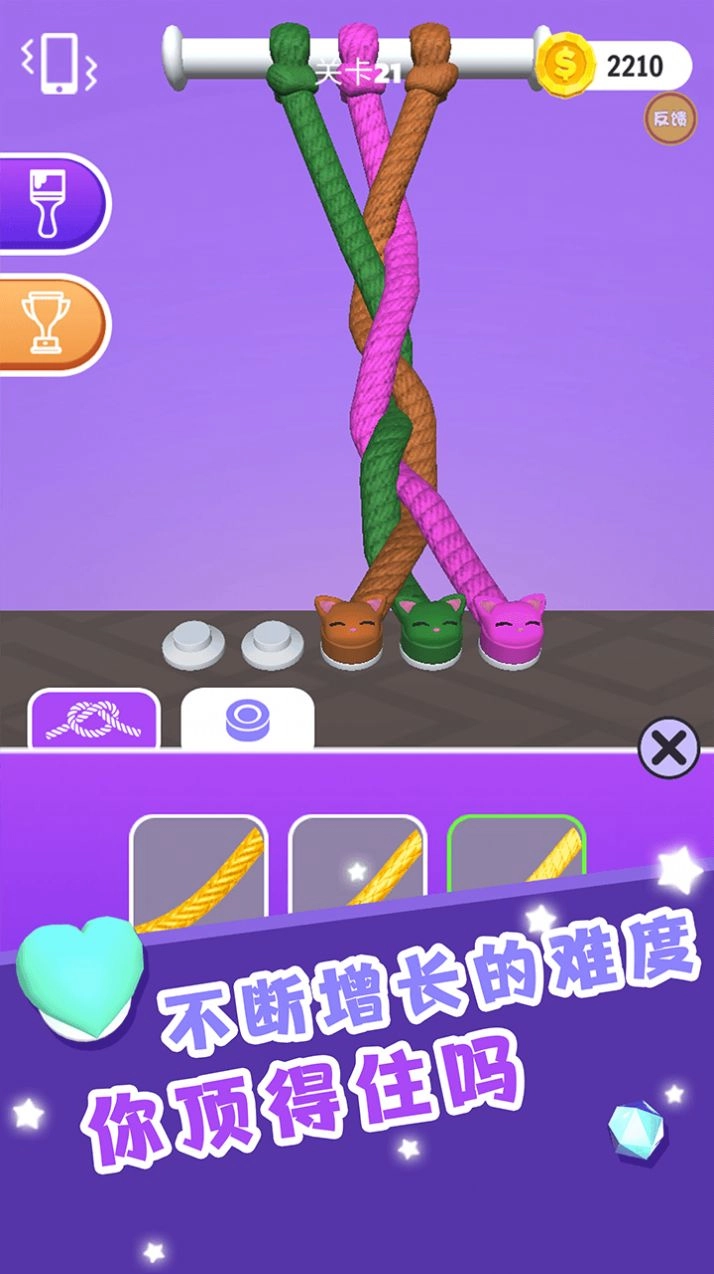714x1274 pixels.
Task: Open the trophy leaderboard button
Action: [x=52, y=324]
